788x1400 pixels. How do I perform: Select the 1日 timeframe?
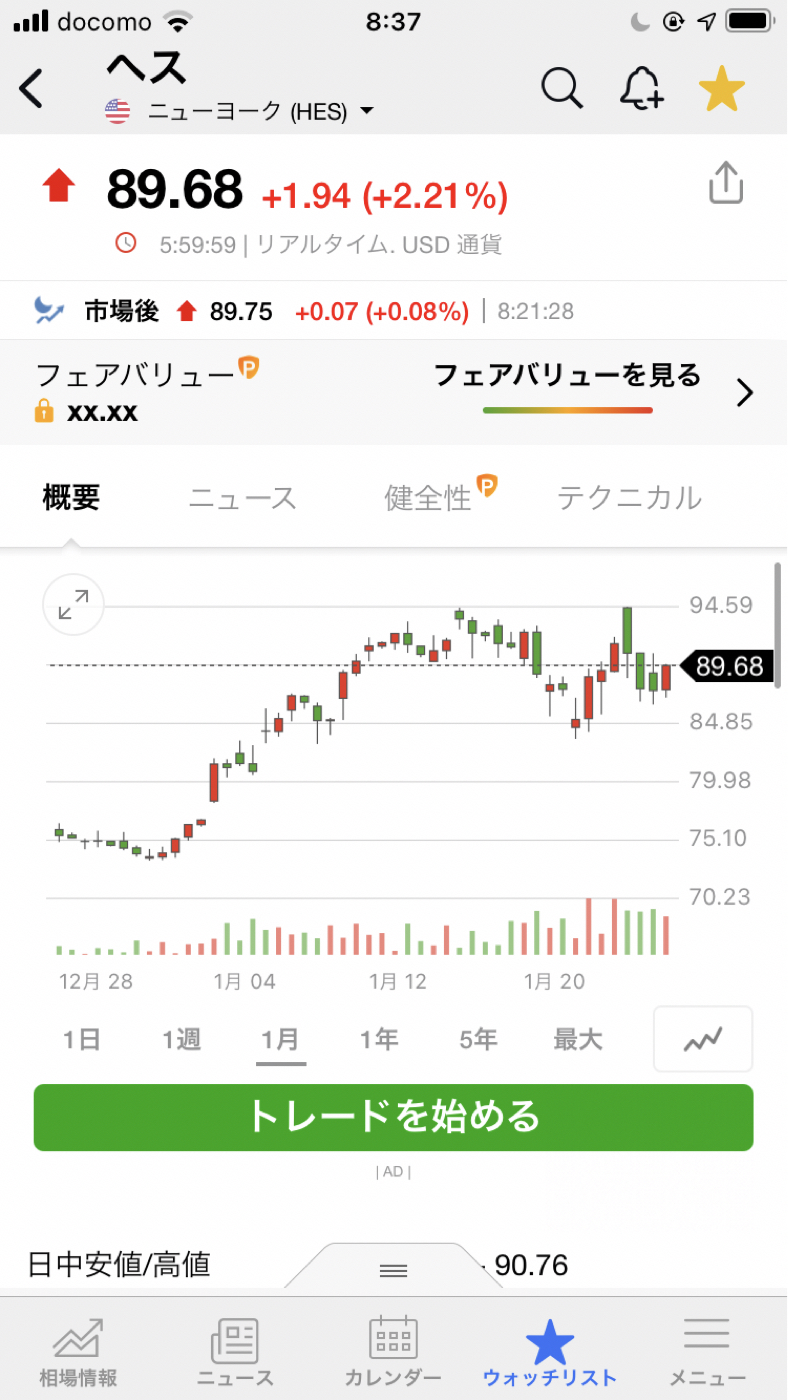82,1039
